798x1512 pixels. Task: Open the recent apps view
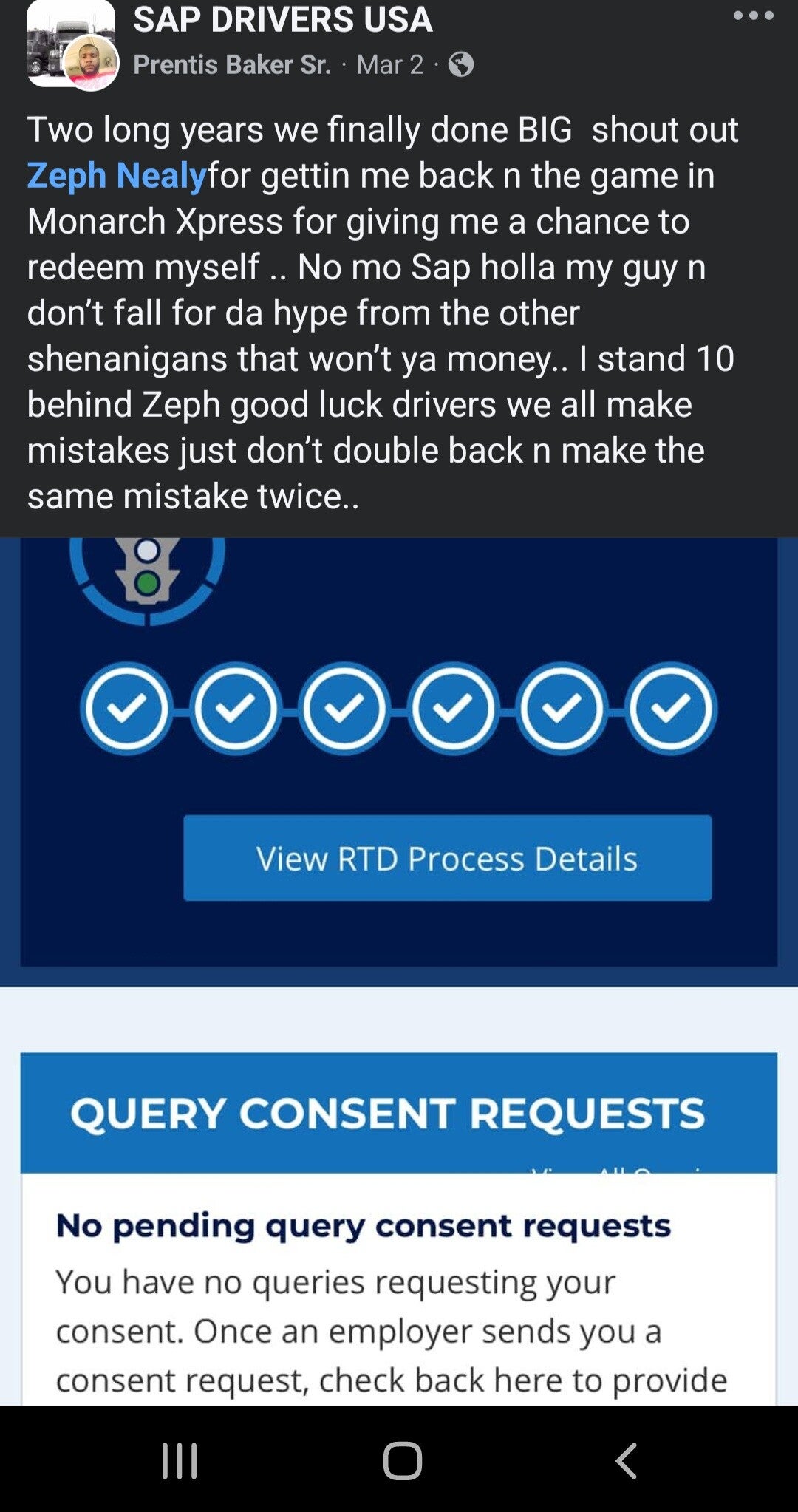pos(180,1460)
